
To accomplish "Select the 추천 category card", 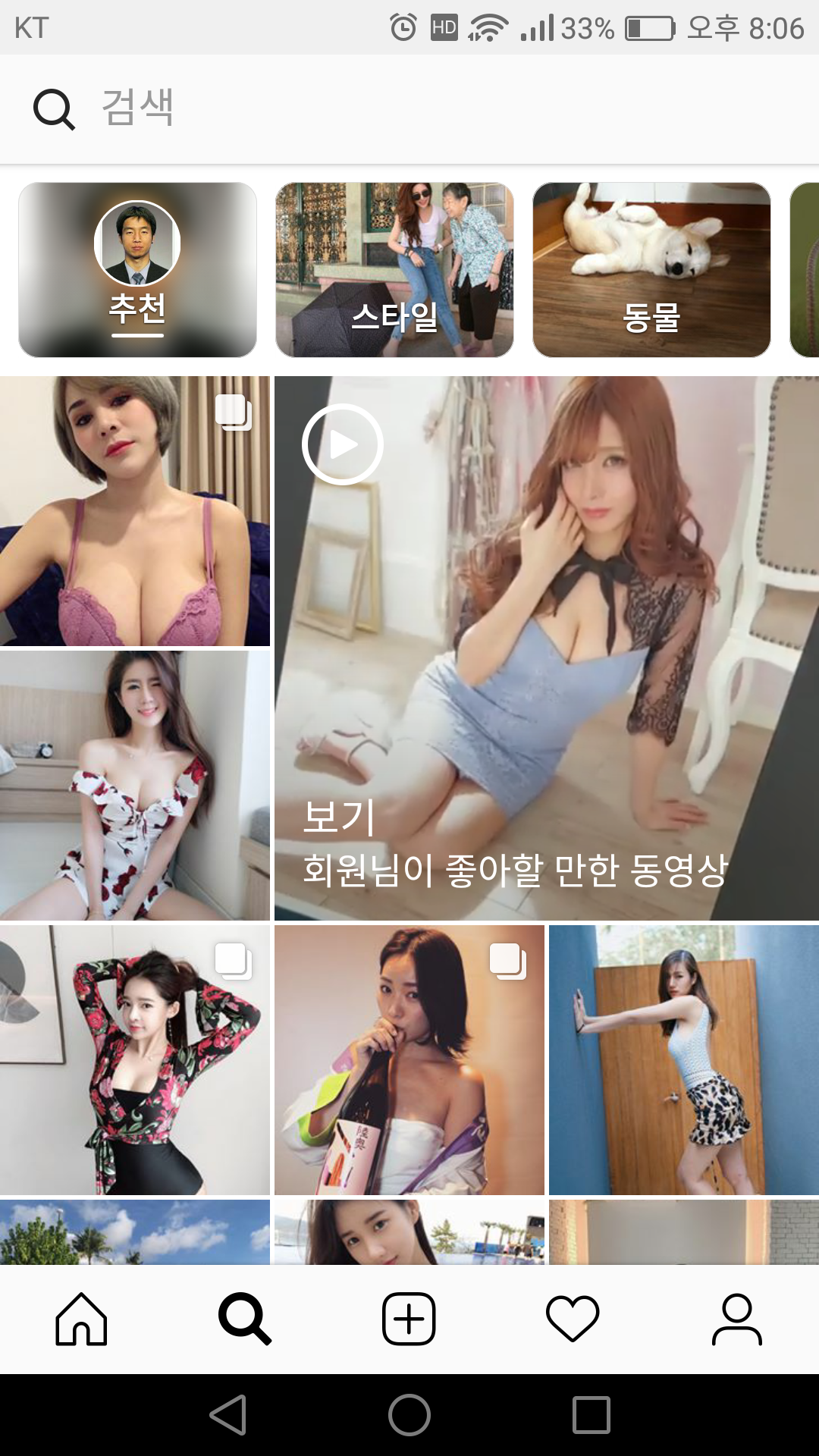I will 137,270.
